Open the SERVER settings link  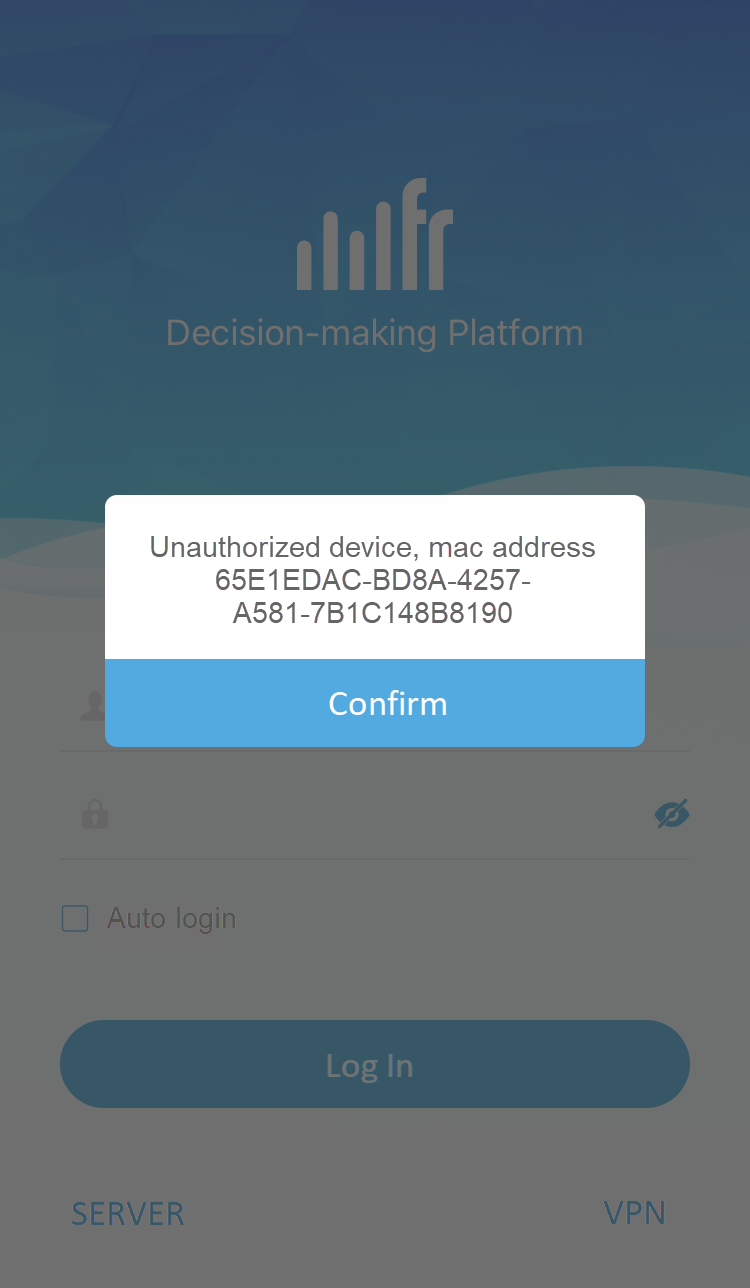click(127, 1213)
